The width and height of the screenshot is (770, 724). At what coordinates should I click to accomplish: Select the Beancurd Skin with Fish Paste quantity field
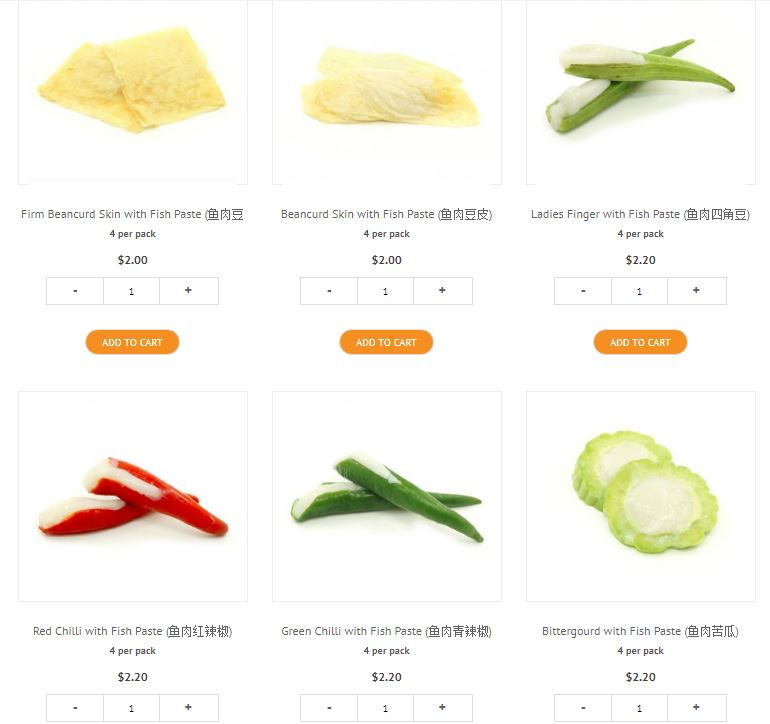coord(385,291)
